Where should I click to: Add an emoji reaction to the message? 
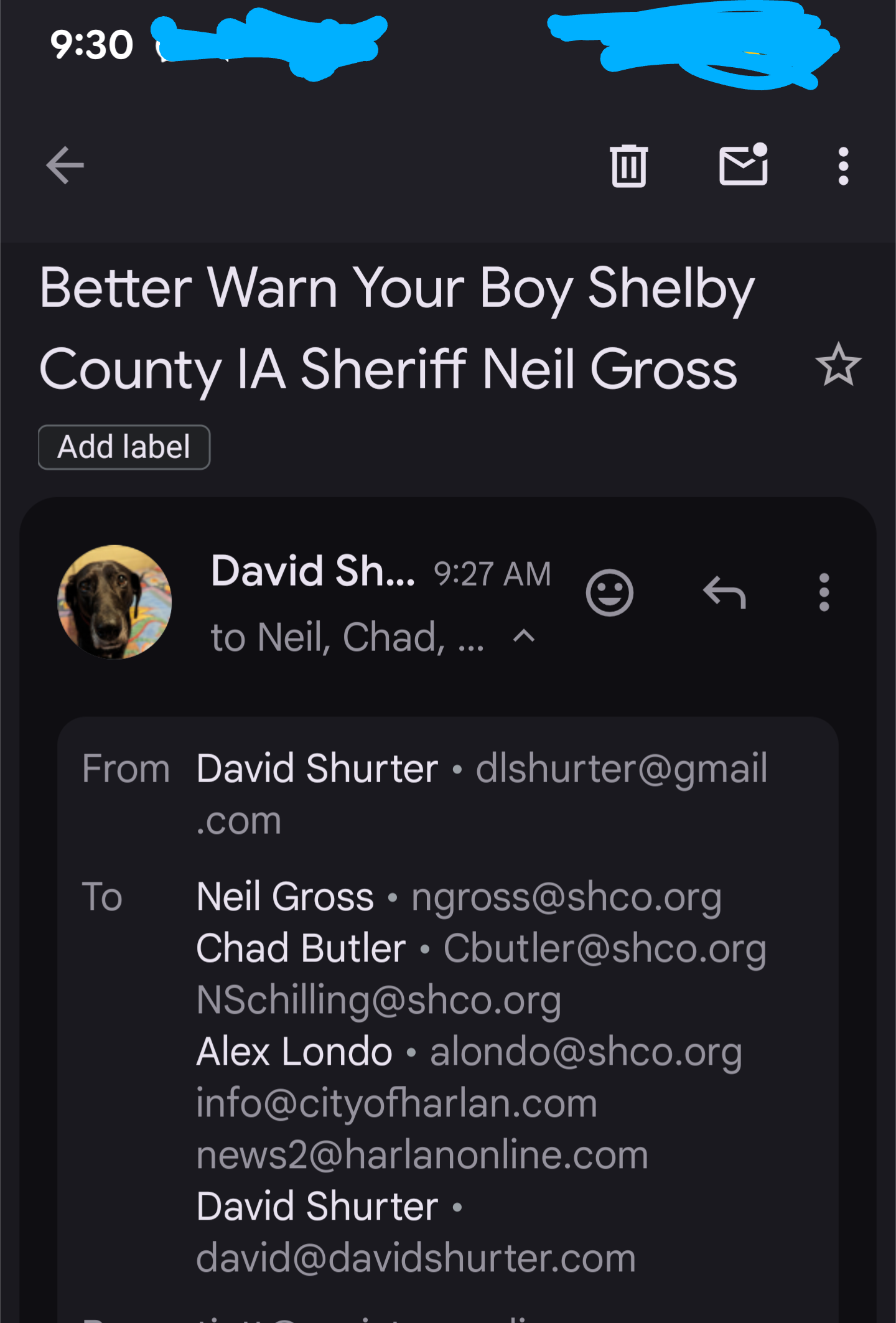tap(609, 592)
